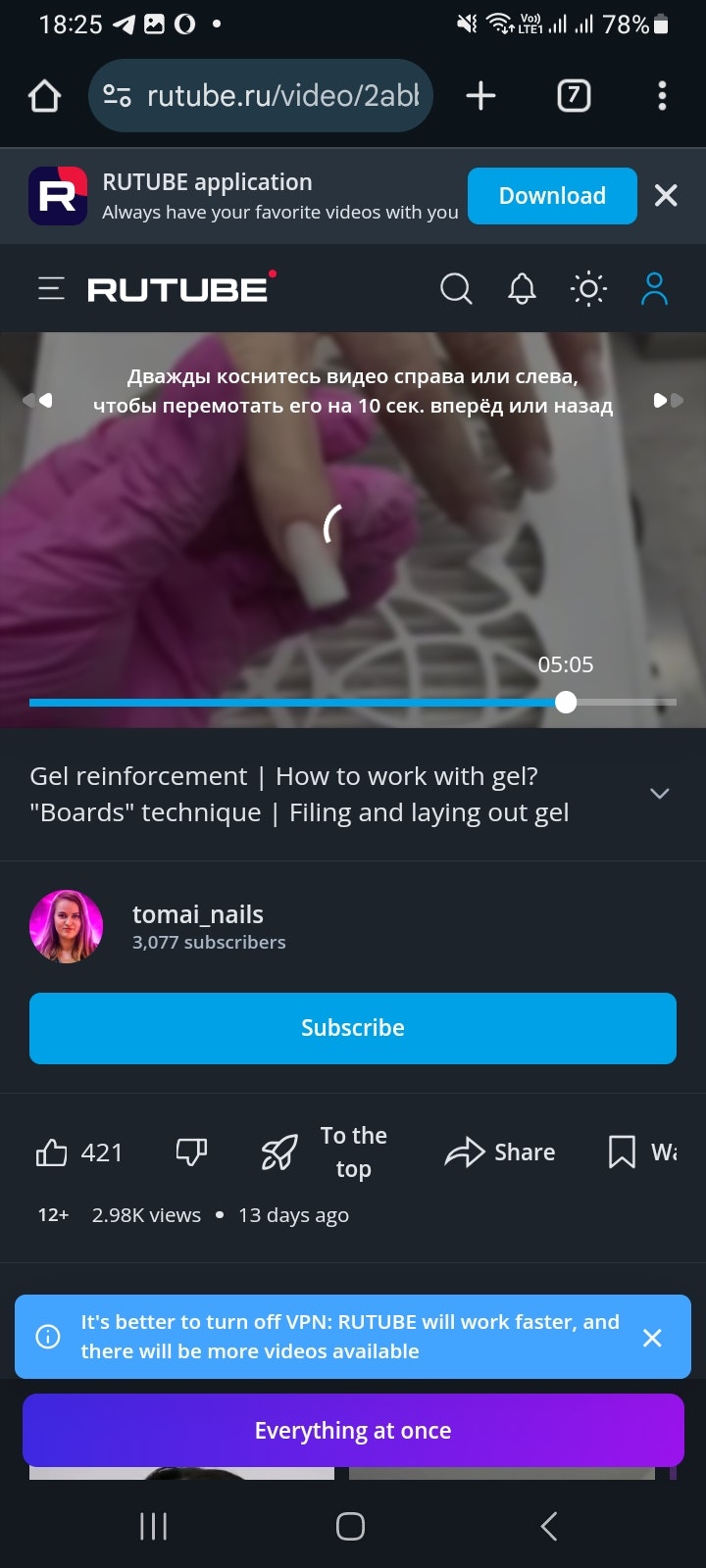Open the tab switcher showing 7 tabs
This screenshot has width=706, height=1568.
[x=574, y=96]
